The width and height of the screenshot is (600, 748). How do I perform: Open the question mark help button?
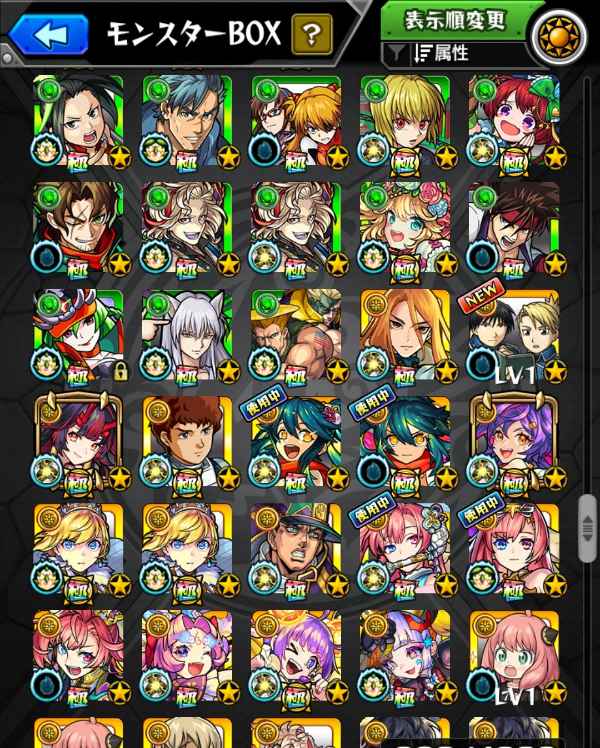pos(312,37)
